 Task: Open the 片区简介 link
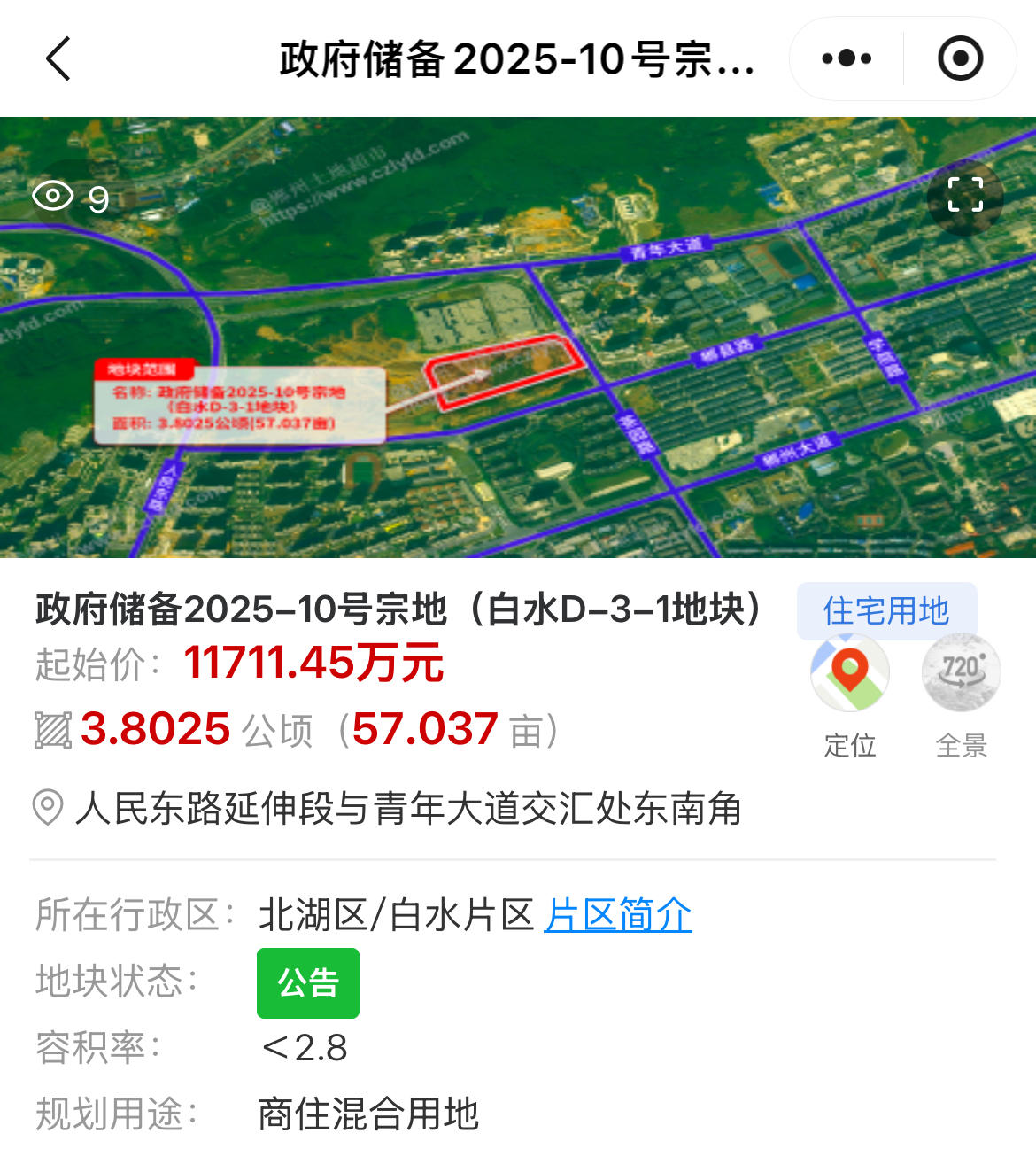tap(617, 914)
